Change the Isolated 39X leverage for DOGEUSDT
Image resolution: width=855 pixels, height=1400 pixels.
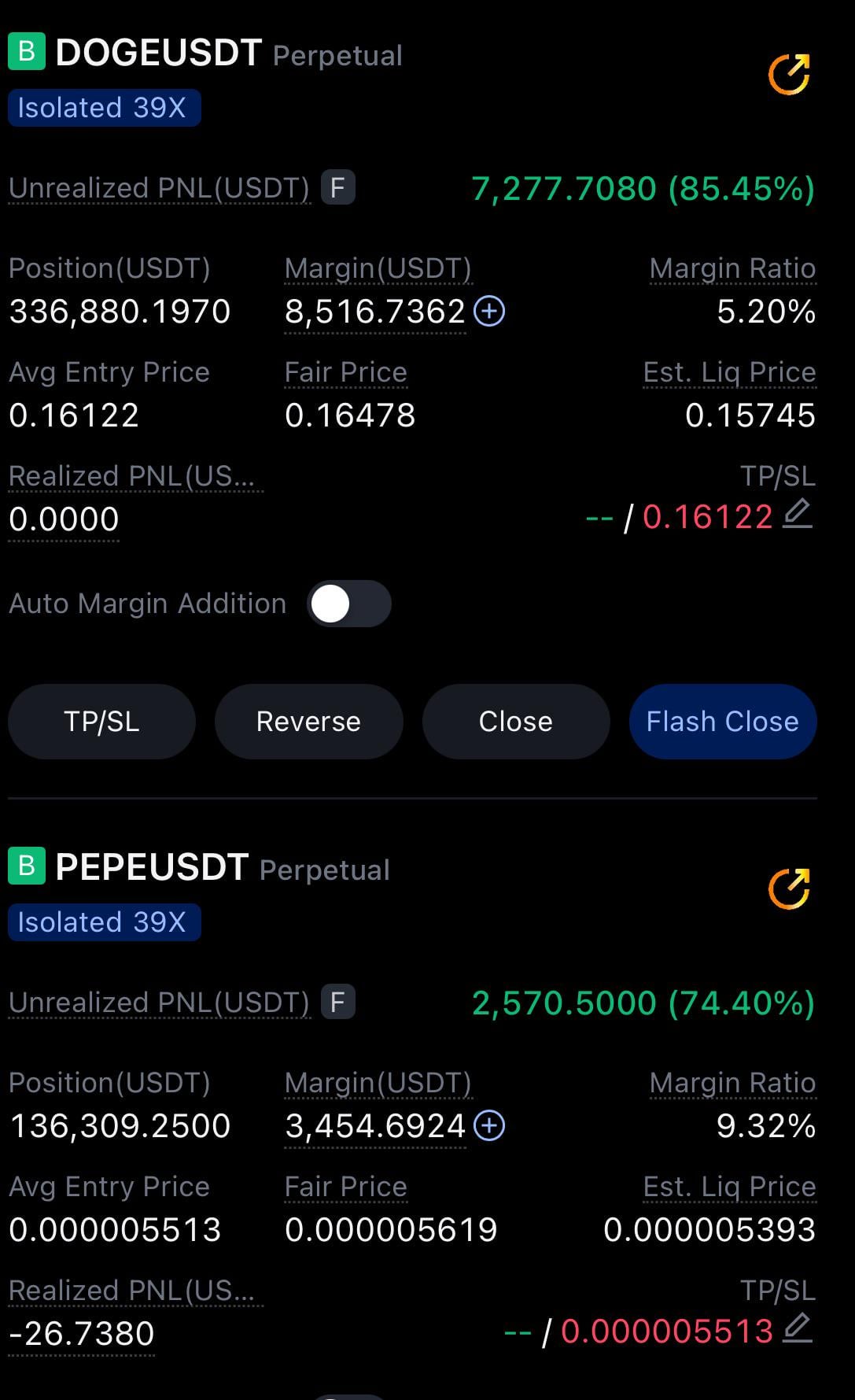pyautogui.click(x=104, y=108)
